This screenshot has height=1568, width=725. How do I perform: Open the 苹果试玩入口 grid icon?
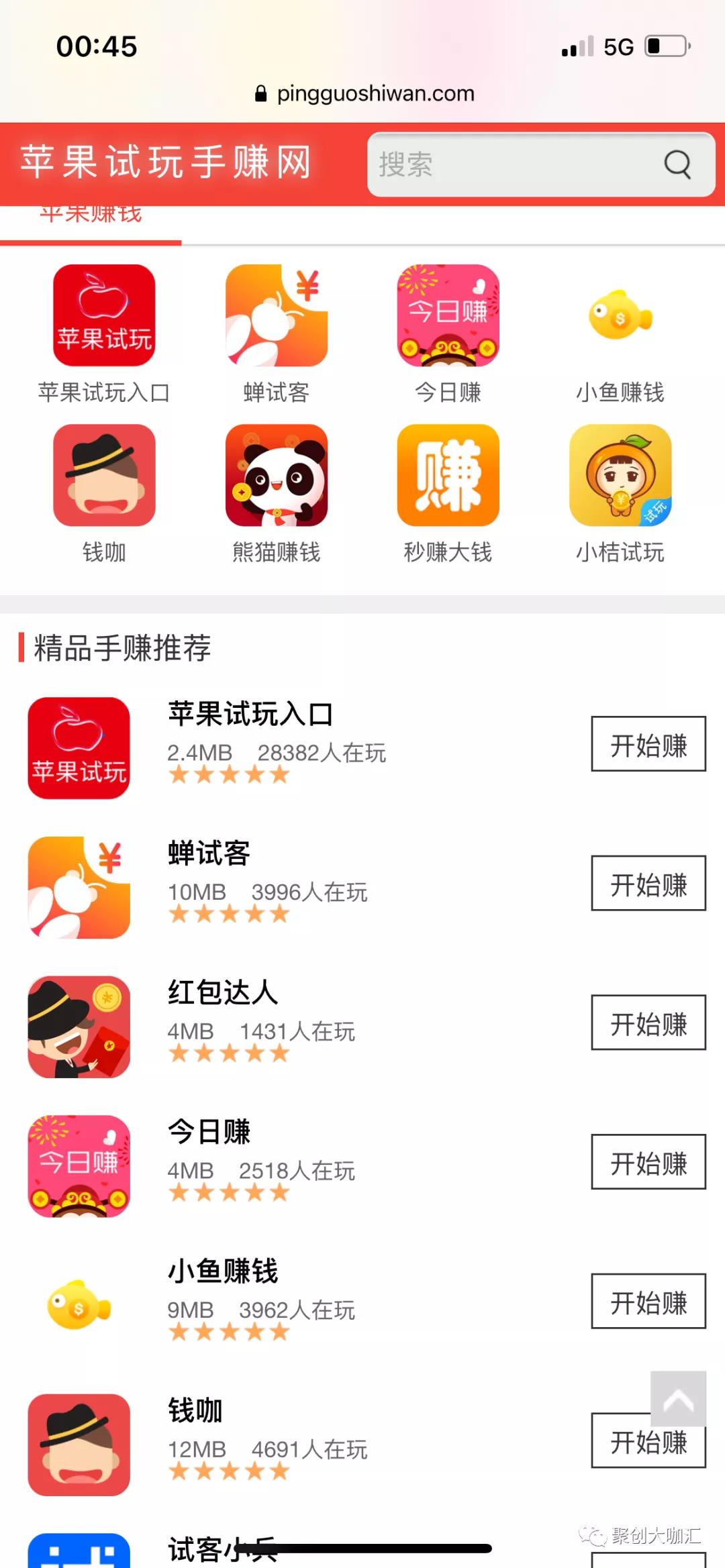[x=104, y=315]
